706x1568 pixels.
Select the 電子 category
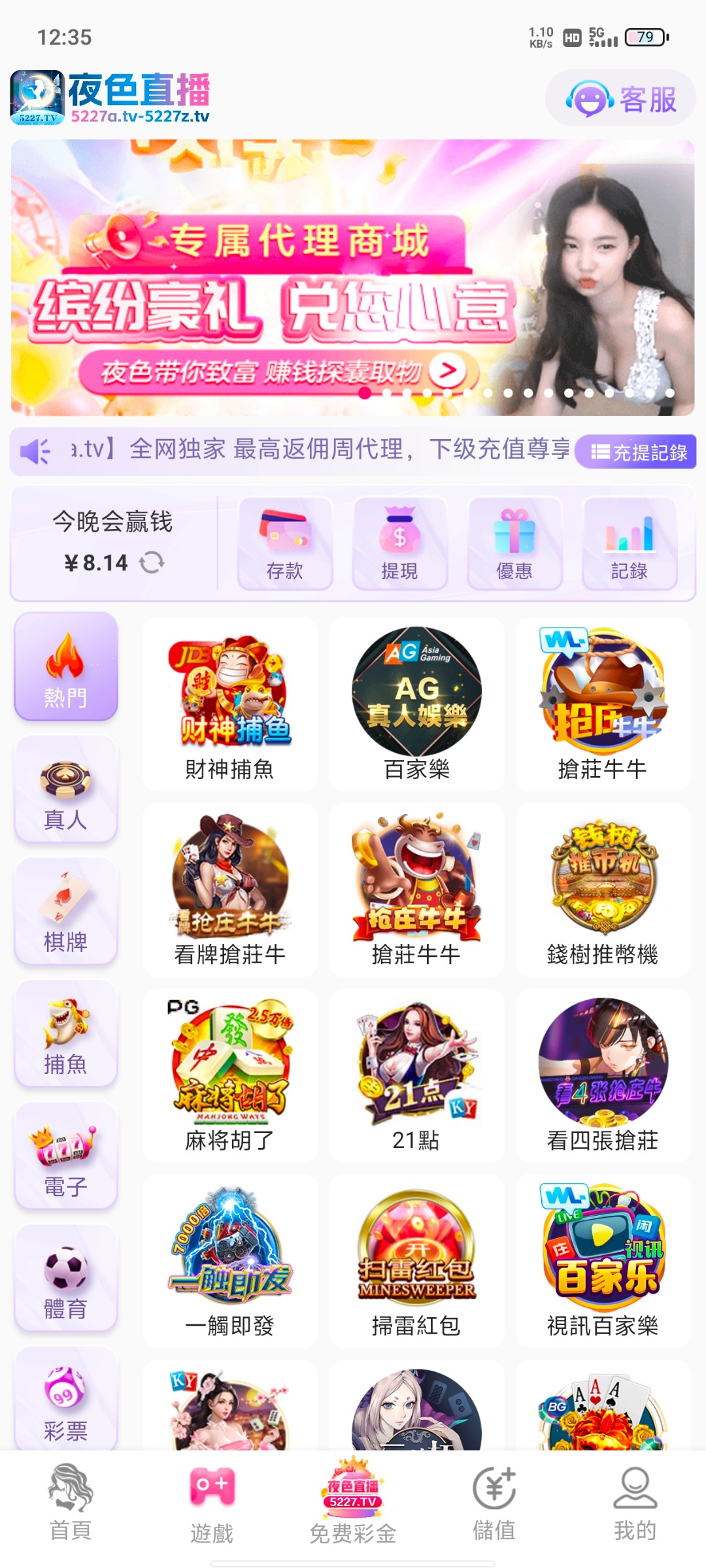tap(65, 1156)
